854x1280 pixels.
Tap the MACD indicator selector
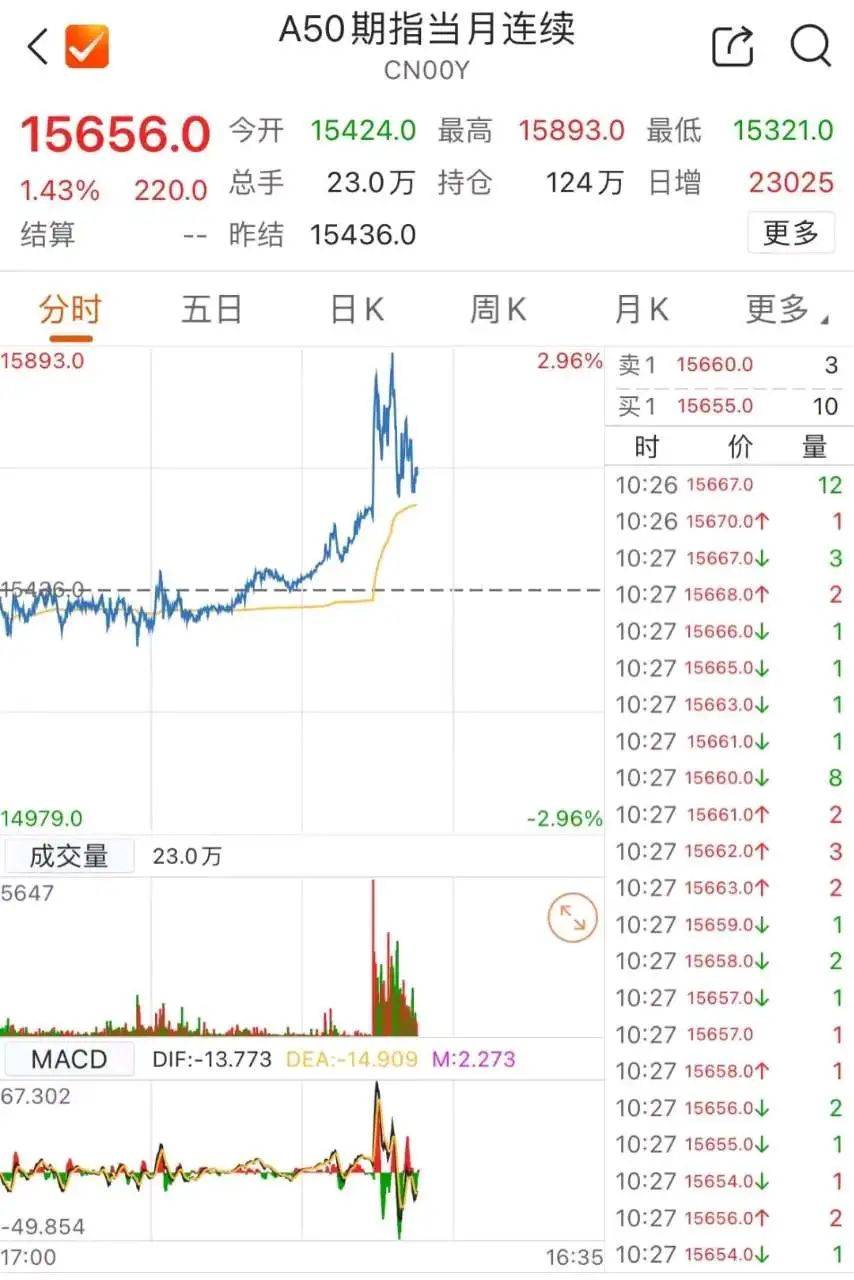[69, 1059]
